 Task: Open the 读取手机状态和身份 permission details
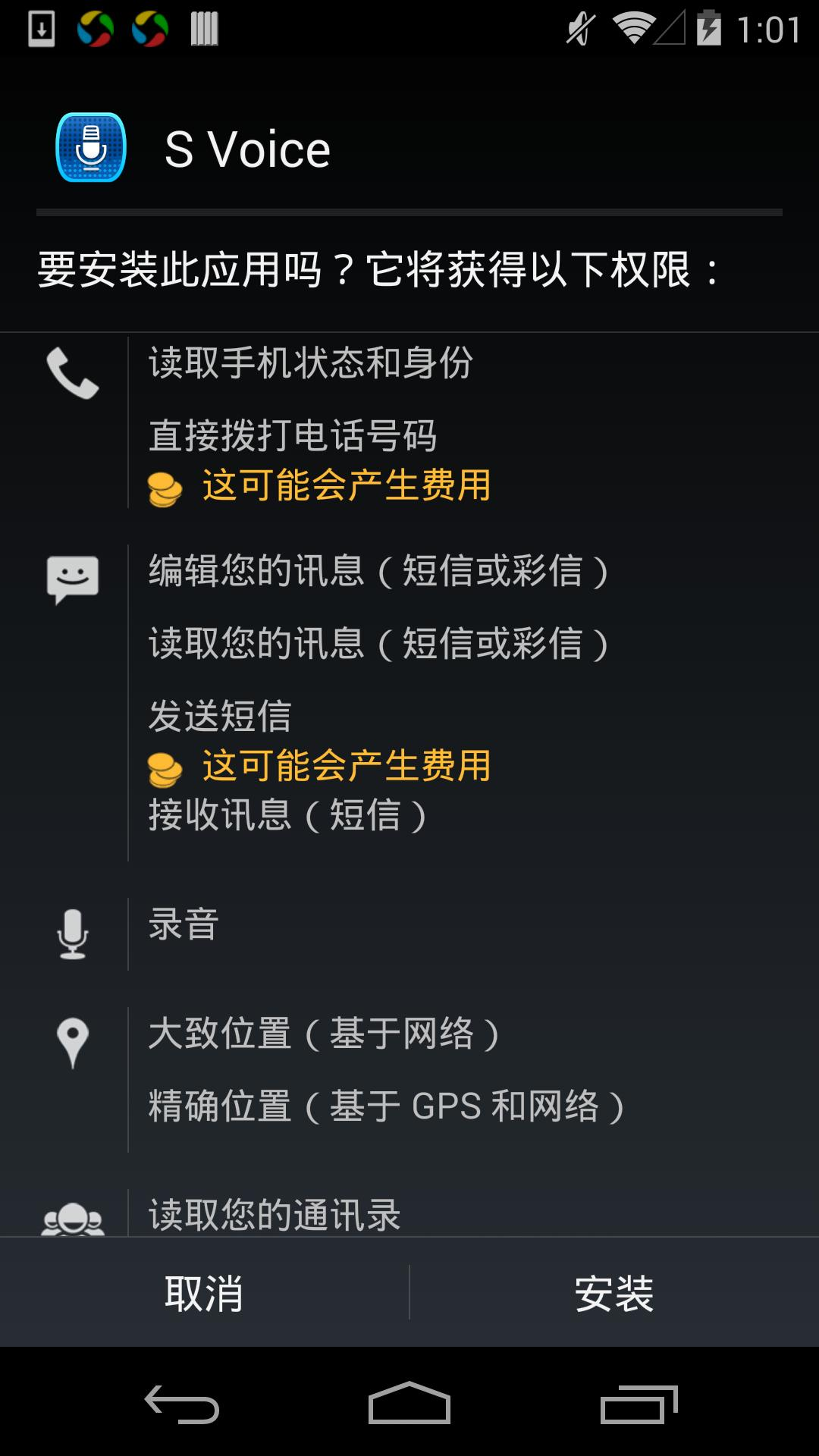[311, 362]
